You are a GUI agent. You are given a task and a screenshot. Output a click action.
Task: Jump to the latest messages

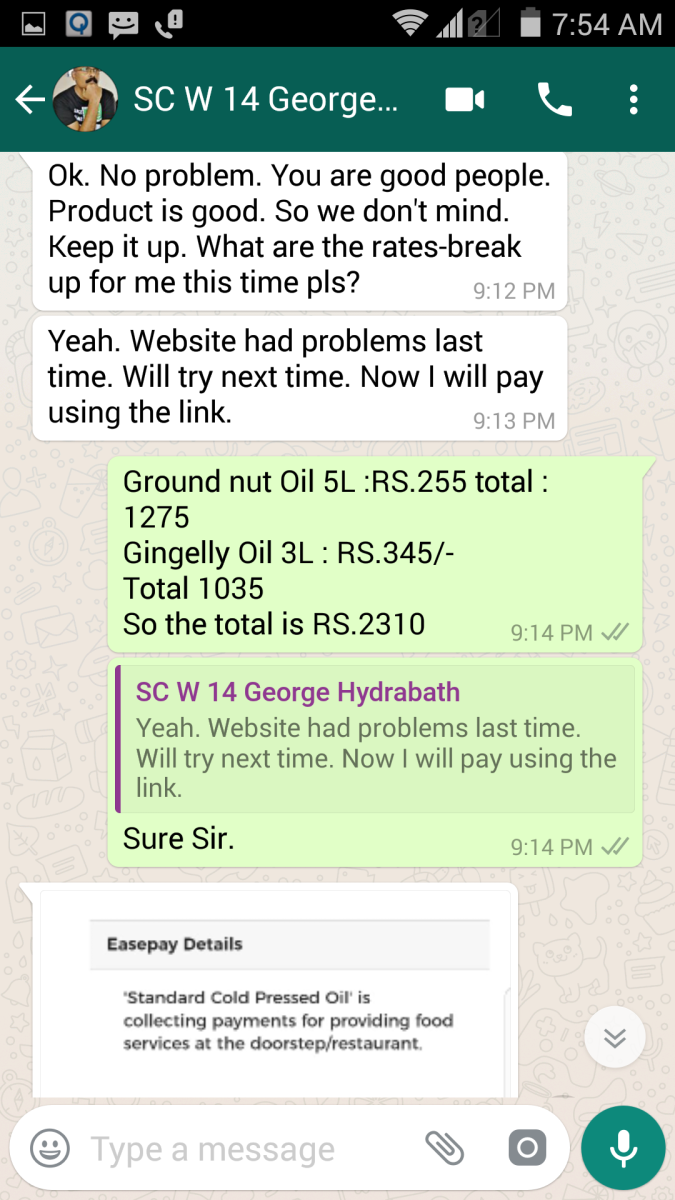coord(614,1038)
